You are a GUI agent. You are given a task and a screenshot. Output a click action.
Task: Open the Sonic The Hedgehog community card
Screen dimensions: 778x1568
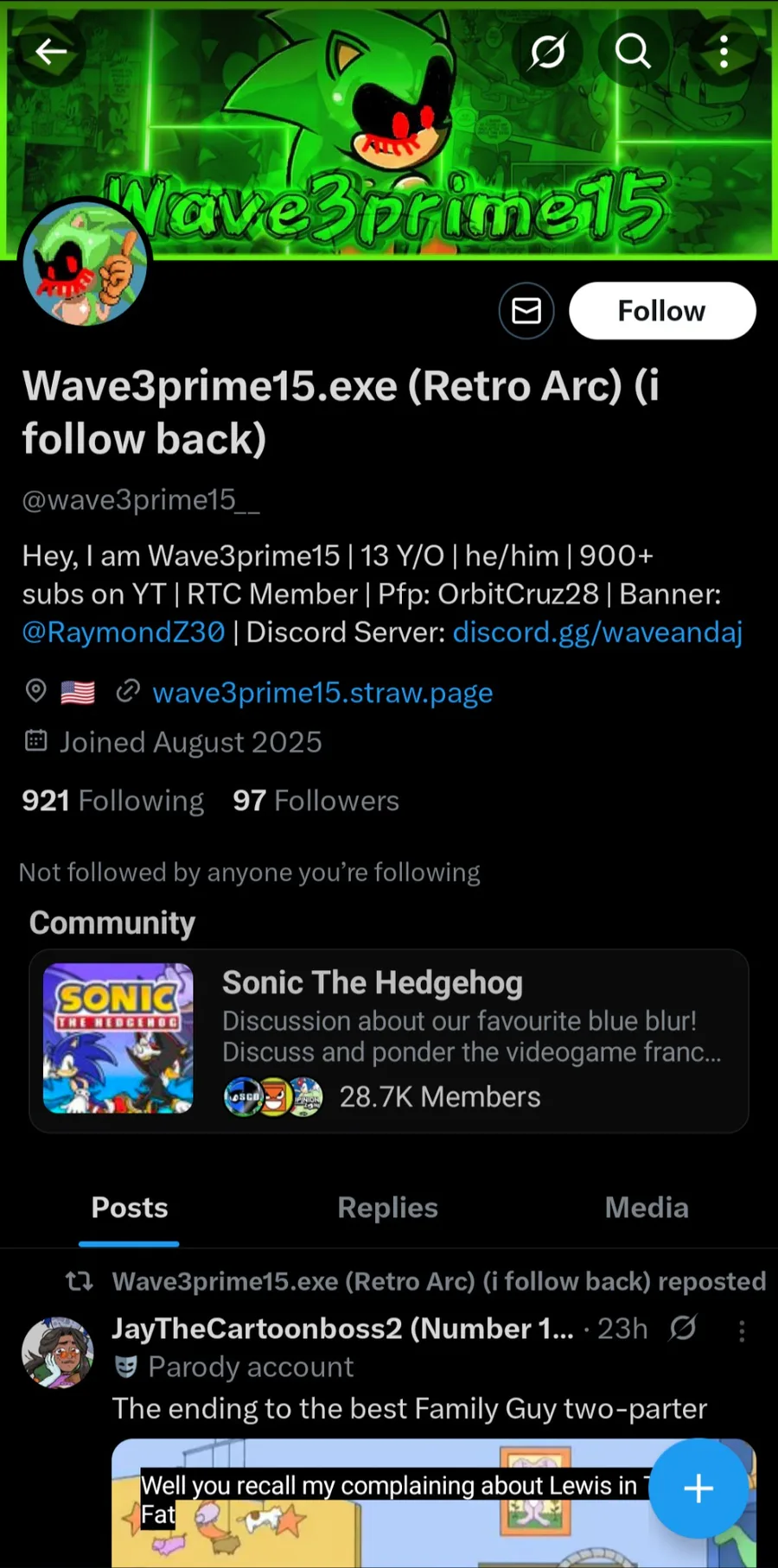point(389,1040)
